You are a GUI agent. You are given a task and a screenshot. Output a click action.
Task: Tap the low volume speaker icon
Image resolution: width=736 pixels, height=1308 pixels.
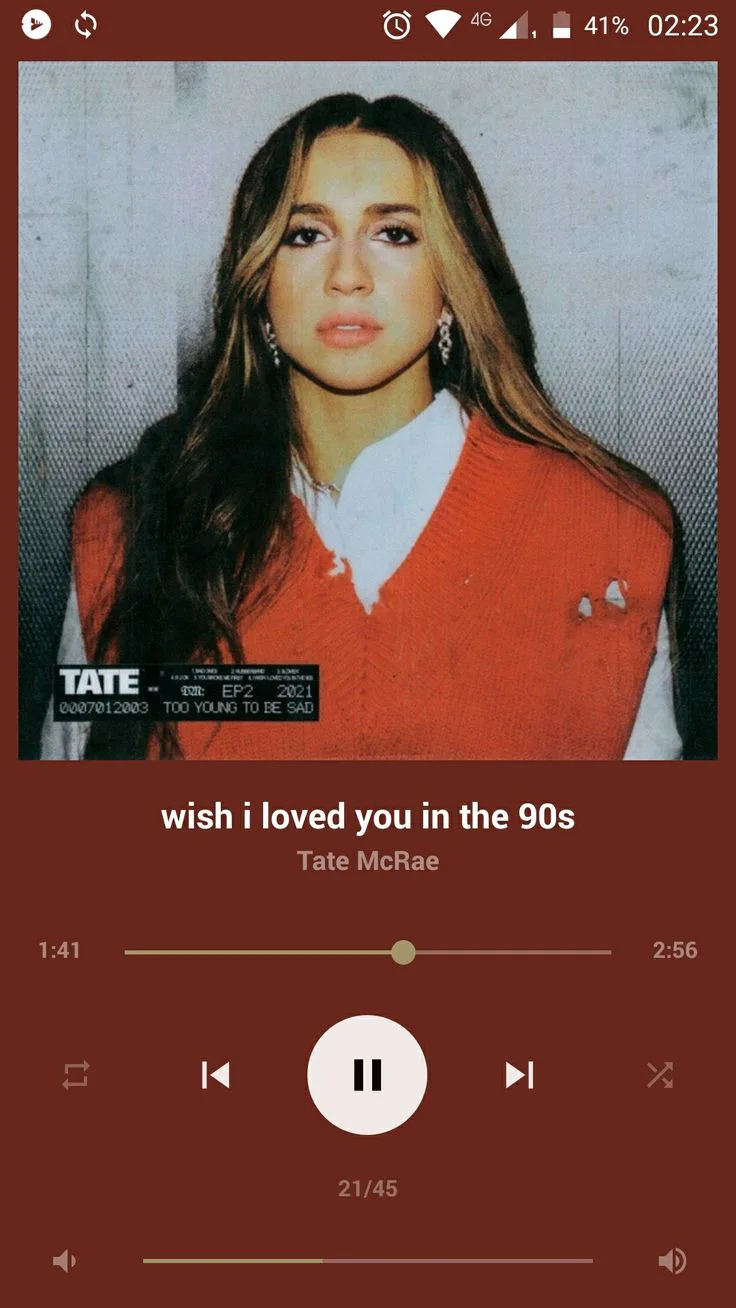(x=64, y=1261)
